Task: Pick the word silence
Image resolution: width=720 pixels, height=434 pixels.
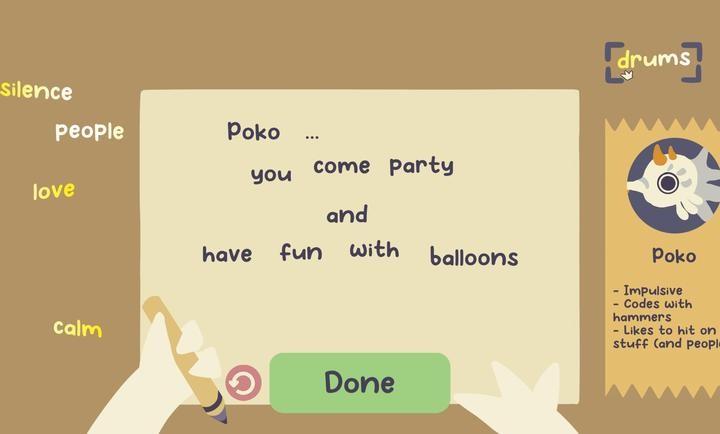Action: click(37, 91)
